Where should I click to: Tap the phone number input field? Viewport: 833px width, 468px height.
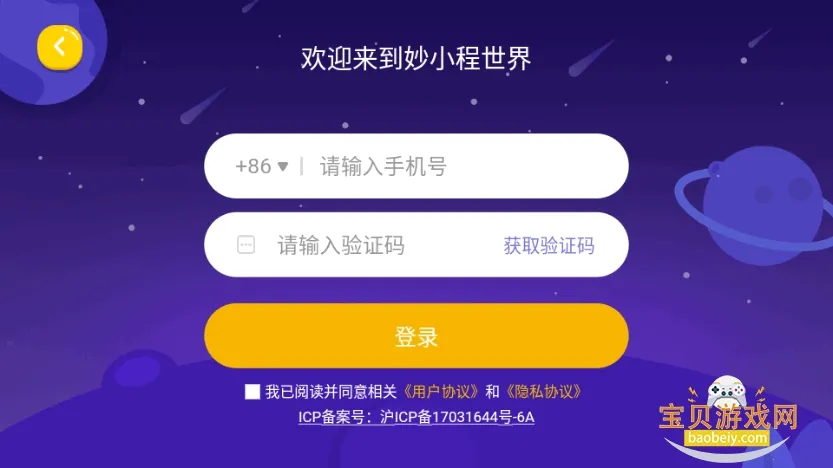click(450, 166)
